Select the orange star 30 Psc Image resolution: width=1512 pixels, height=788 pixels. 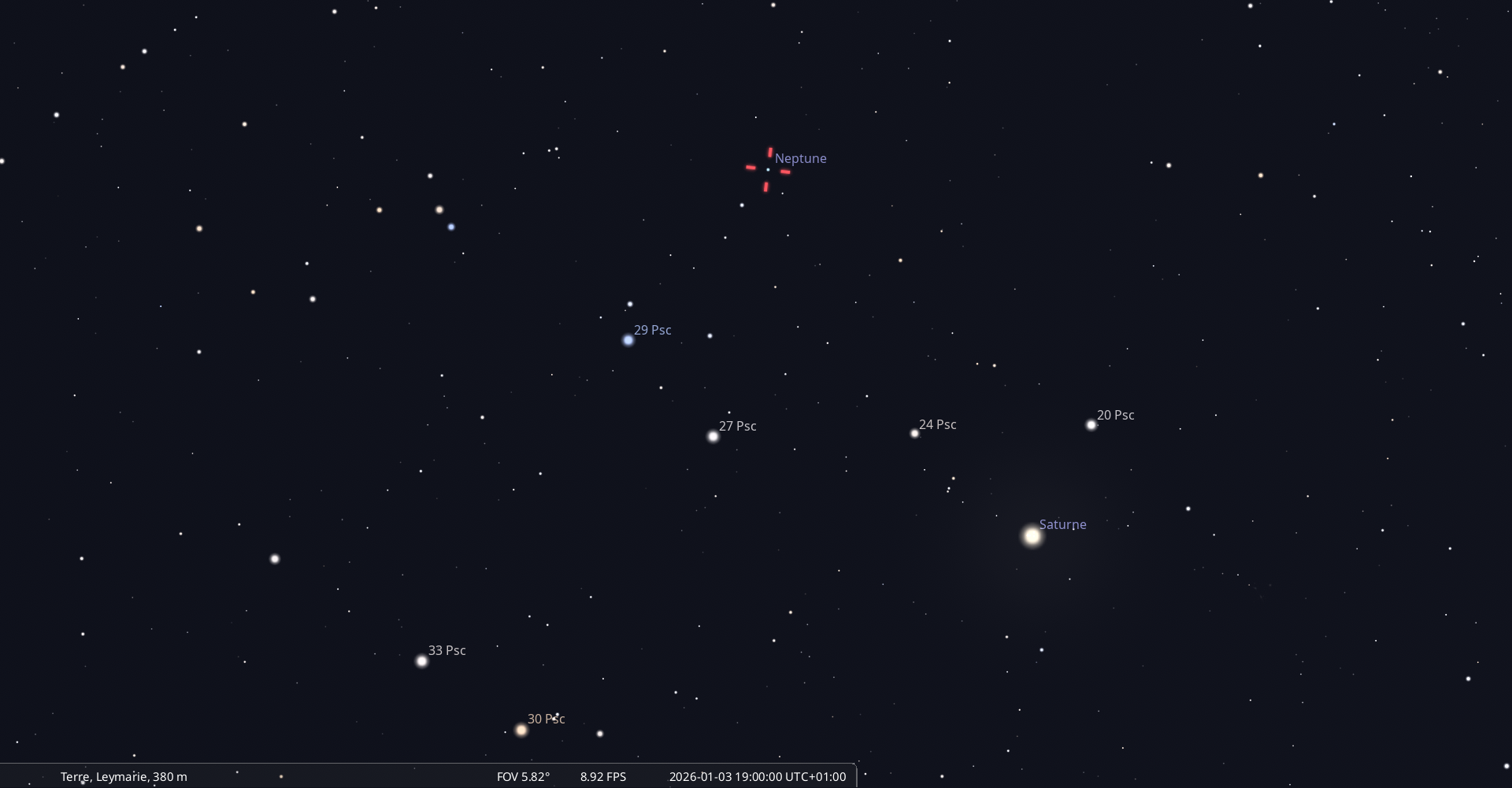521,731
